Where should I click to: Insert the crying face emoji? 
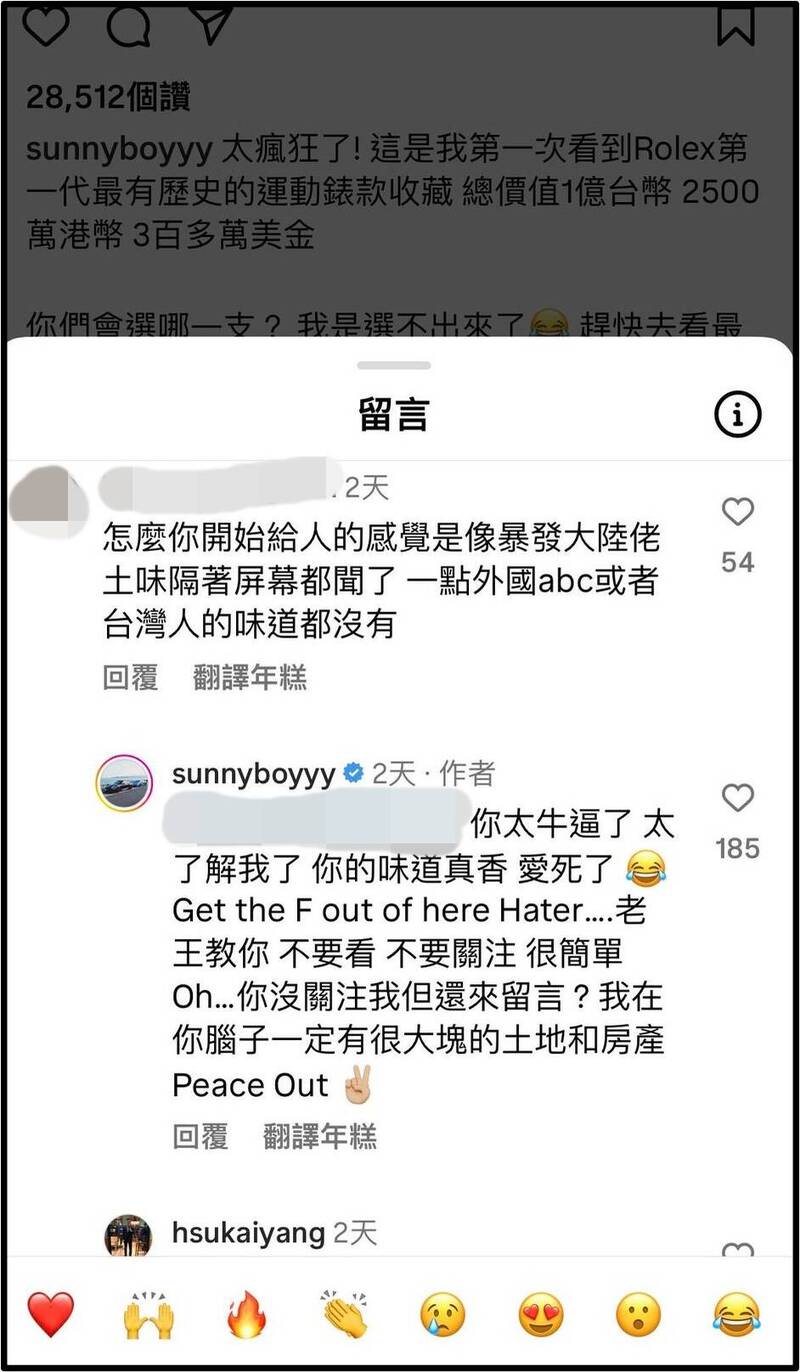click(443, 1314)
